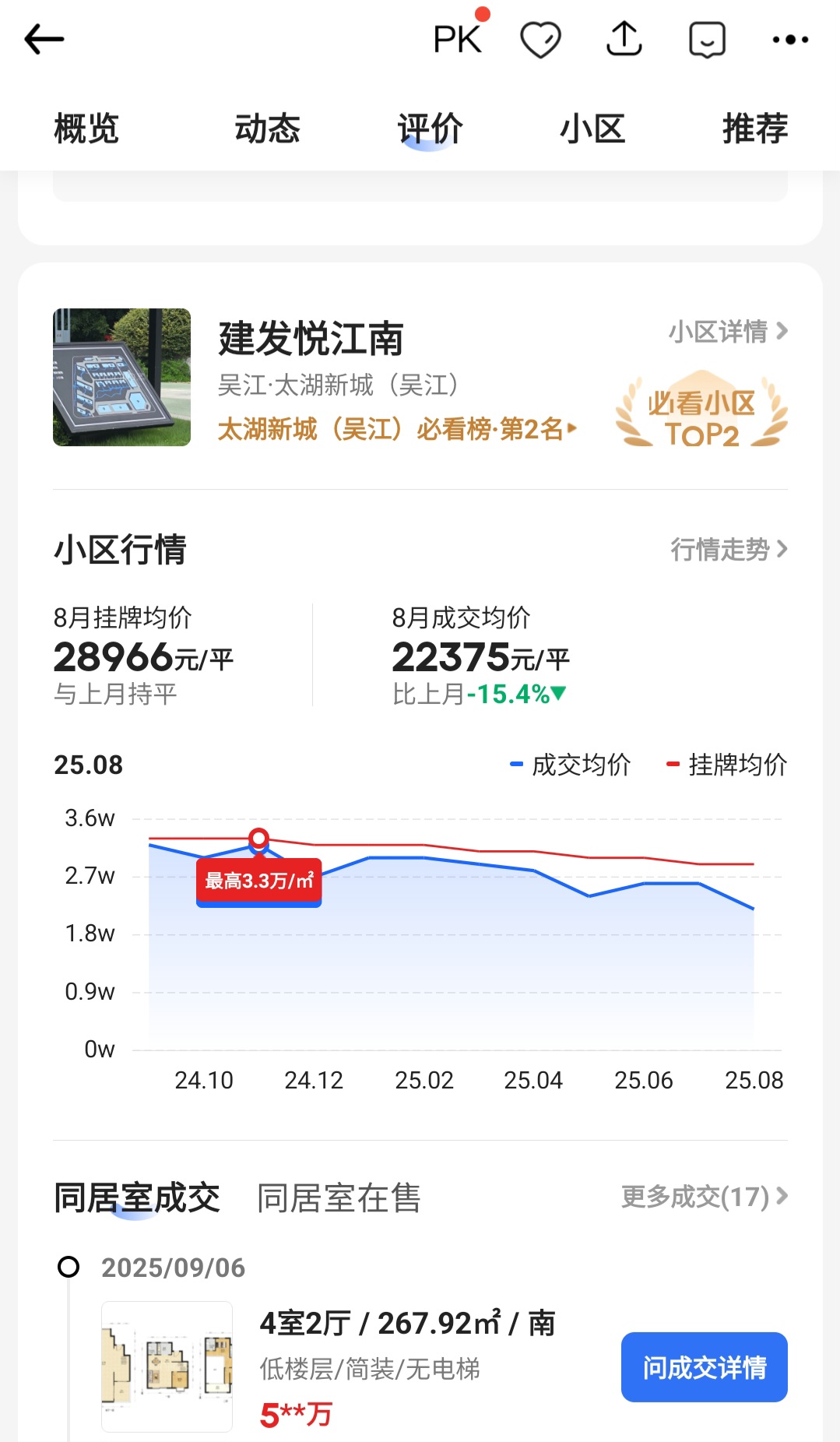Switch to the 推荐 tab
This screenshot has height=1442, width=840.
click(x=754, y=128)
